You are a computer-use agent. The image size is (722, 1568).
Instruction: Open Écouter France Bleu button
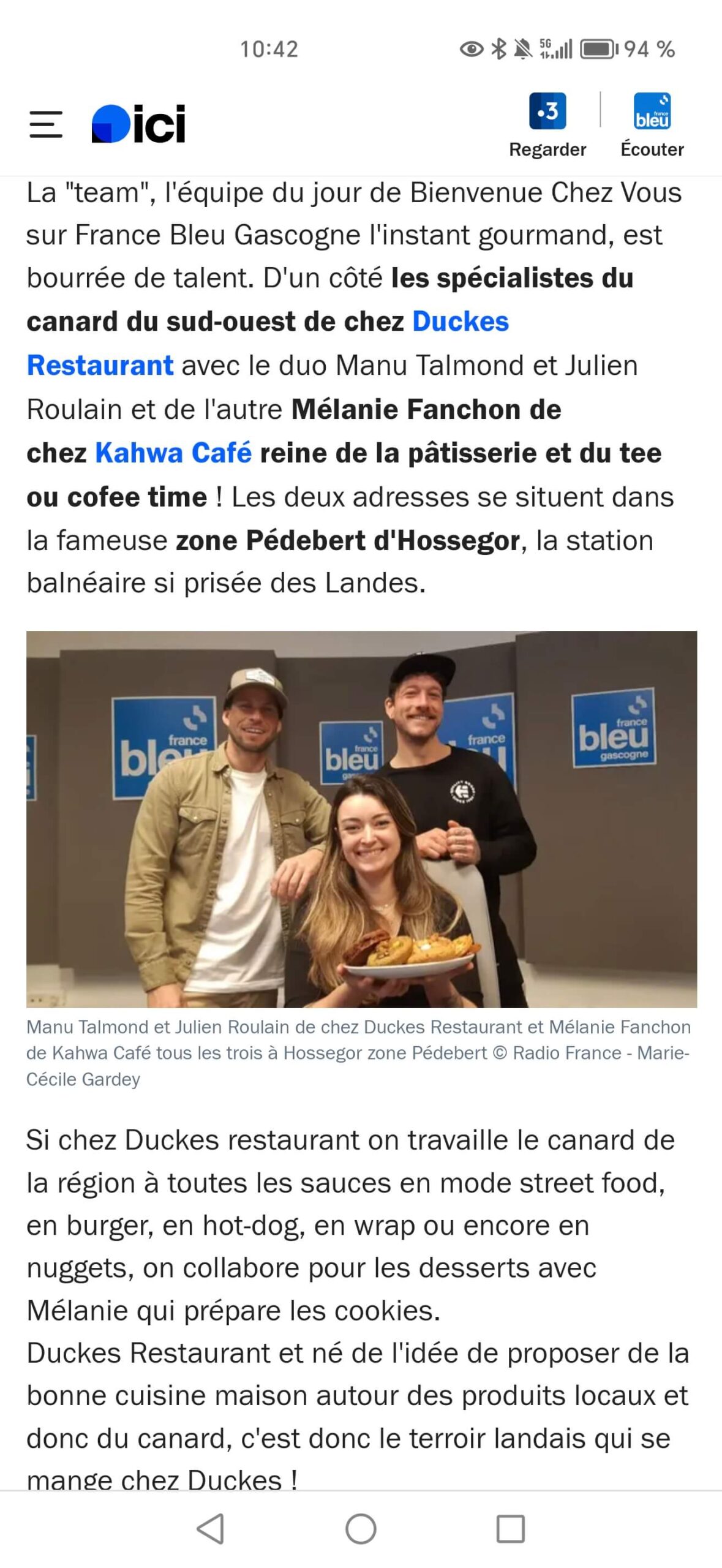pyautogui.click(x=652, y=126)
